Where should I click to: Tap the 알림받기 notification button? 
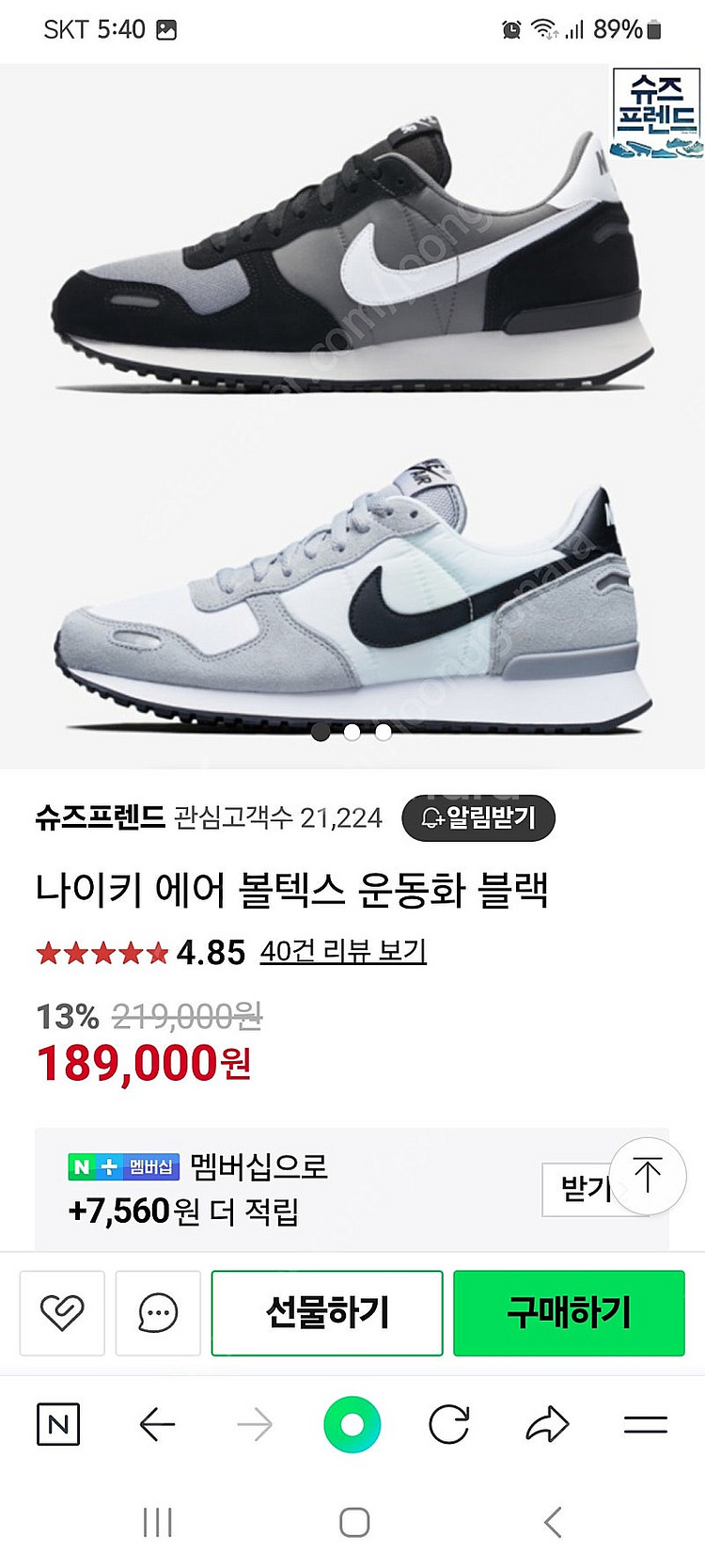(x=478, y=817)
